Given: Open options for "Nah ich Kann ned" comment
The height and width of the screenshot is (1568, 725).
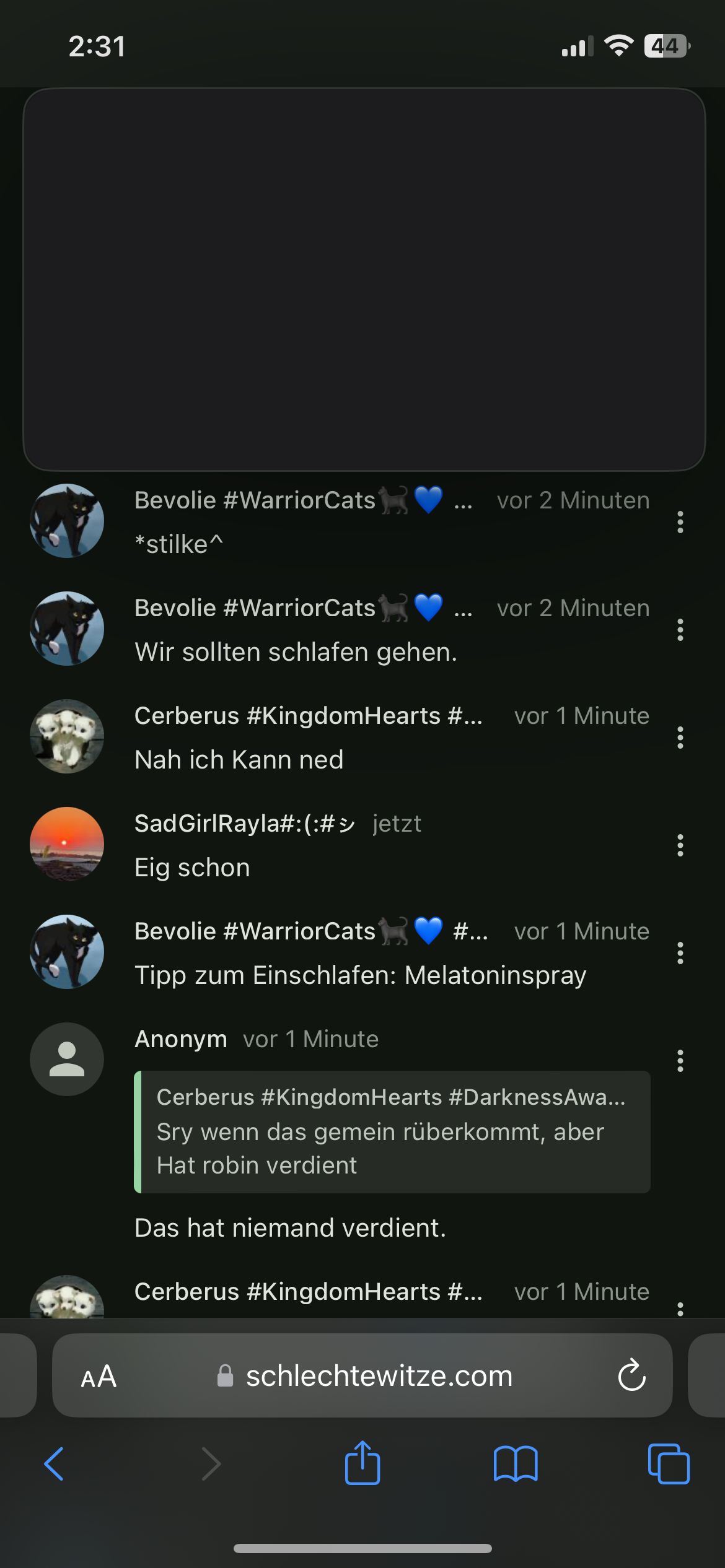Looking at the screenshot, I should (680, 738).
